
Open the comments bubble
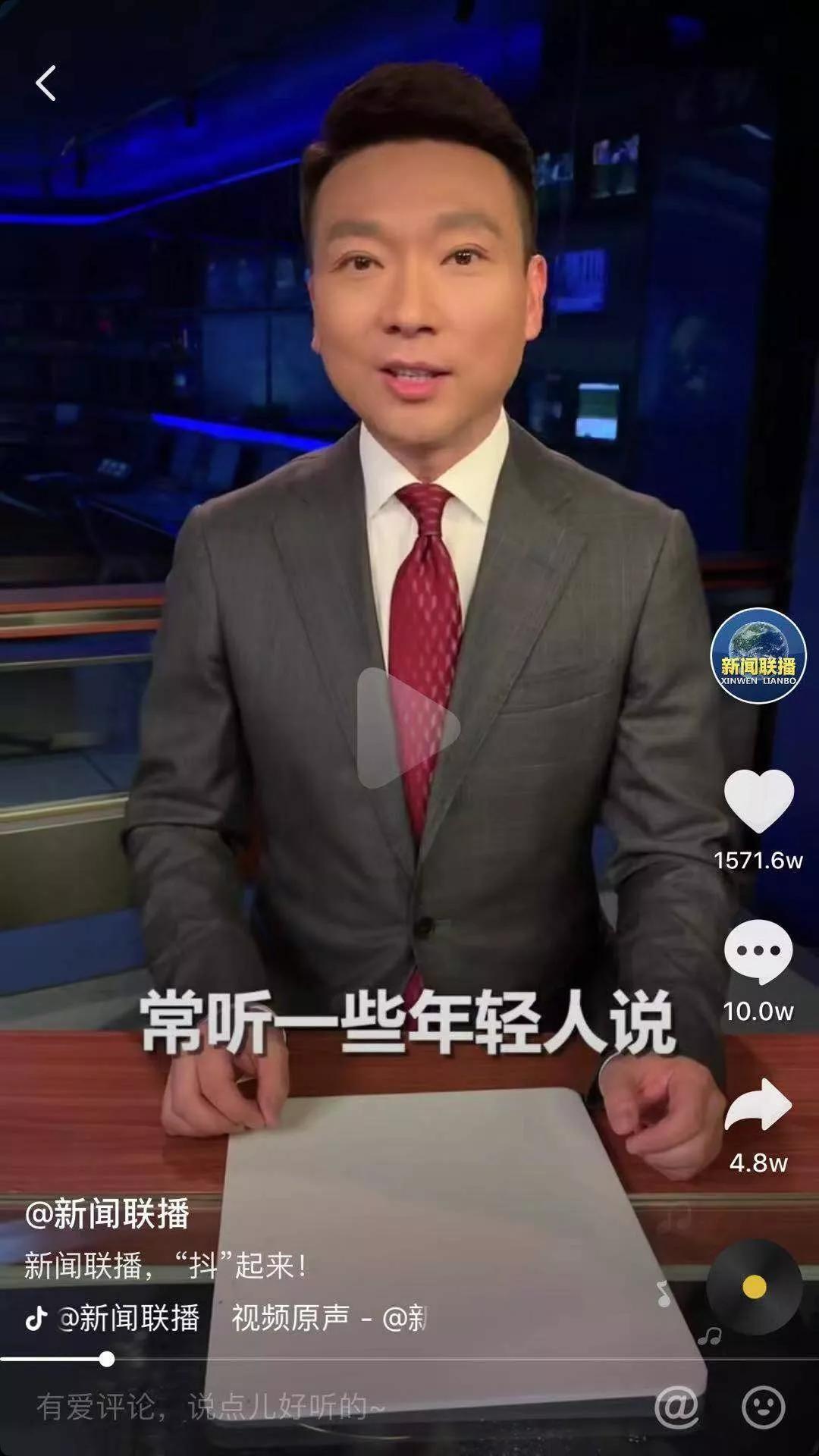coord(758,952)
